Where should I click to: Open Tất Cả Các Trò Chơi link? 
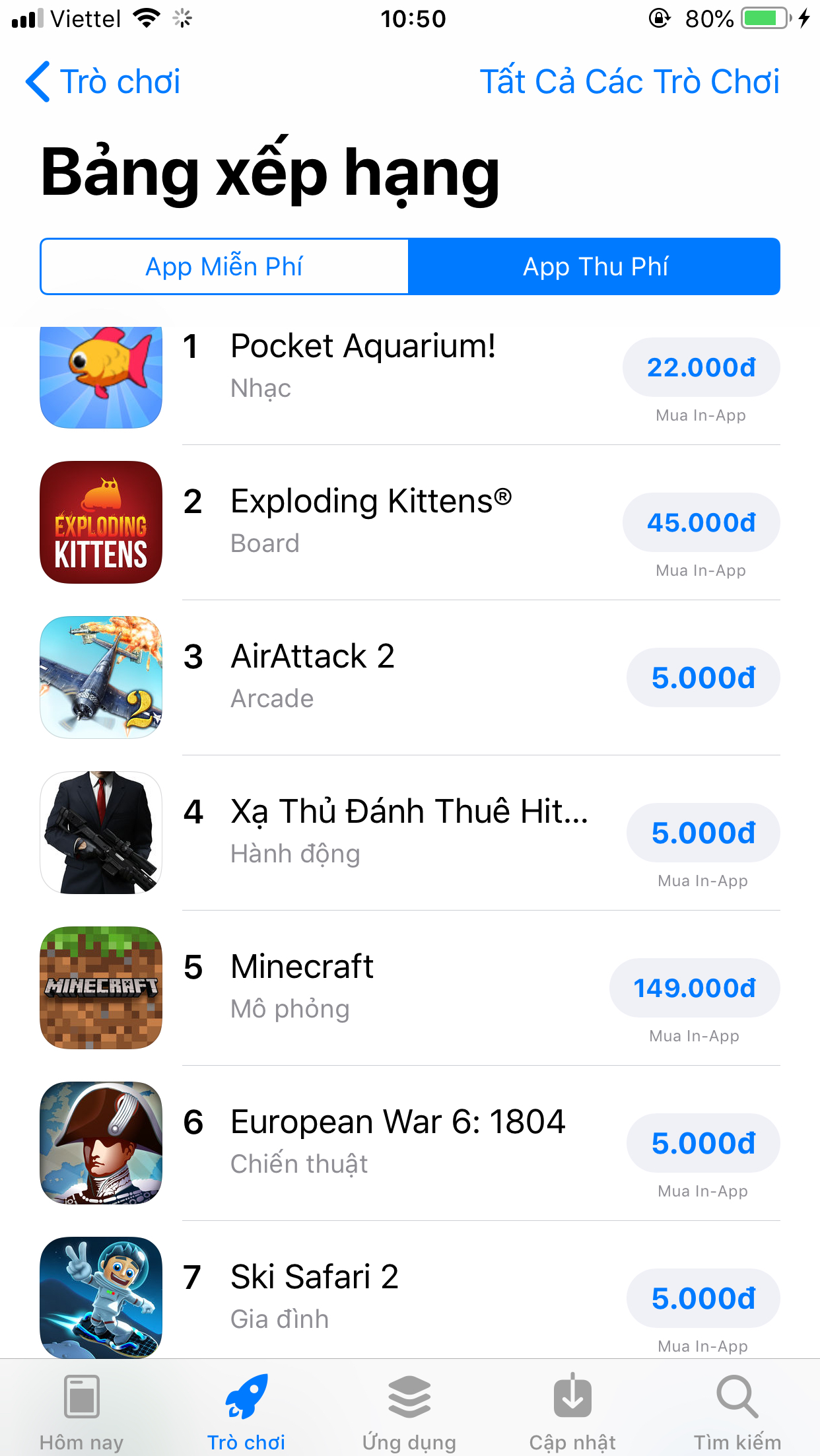click(629, 82)
